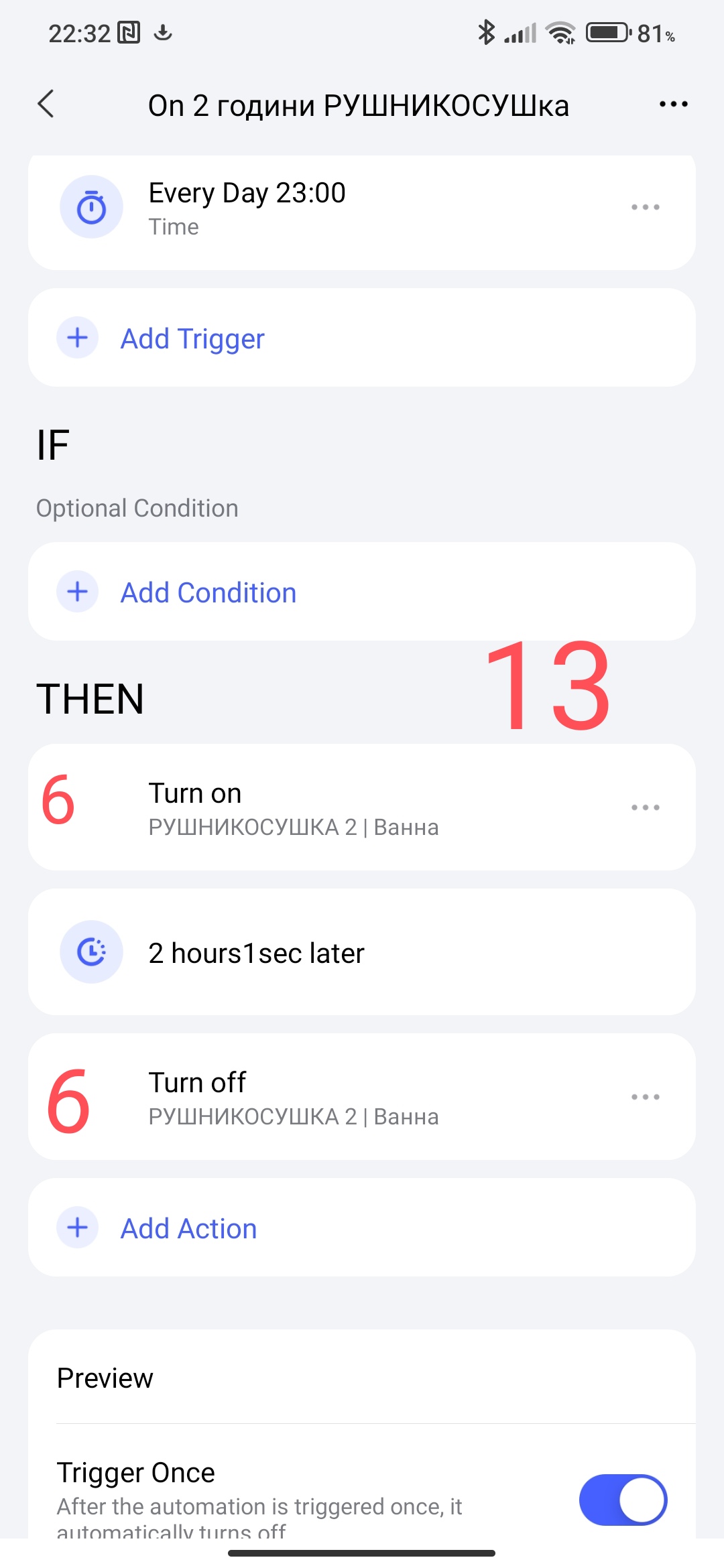Open options for Every Day 23:00 trigger

click(x=645, y=208)
